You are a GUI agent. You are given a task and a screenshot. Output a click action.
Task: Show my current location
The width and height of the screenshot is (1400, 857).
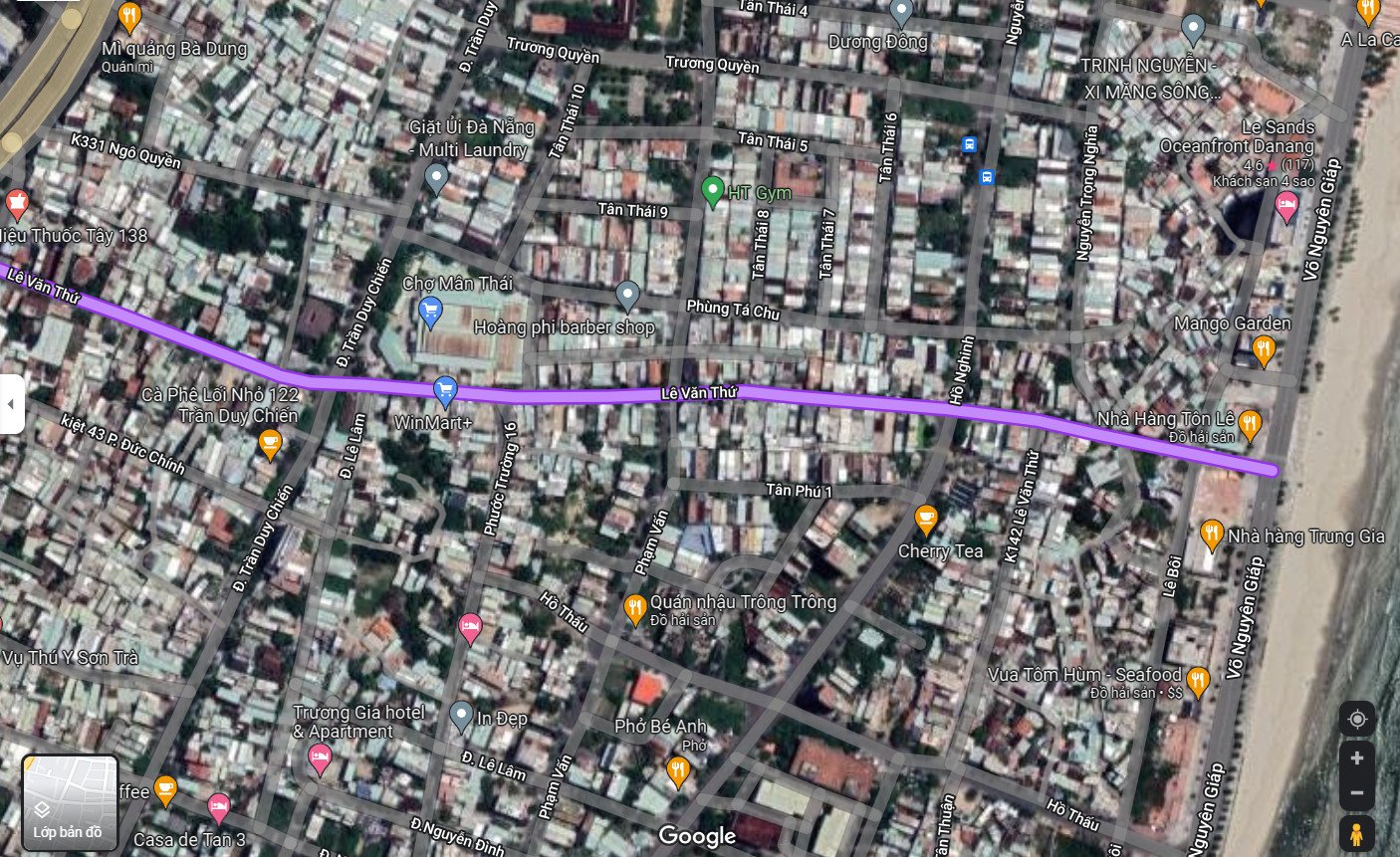pos(1356,719)
